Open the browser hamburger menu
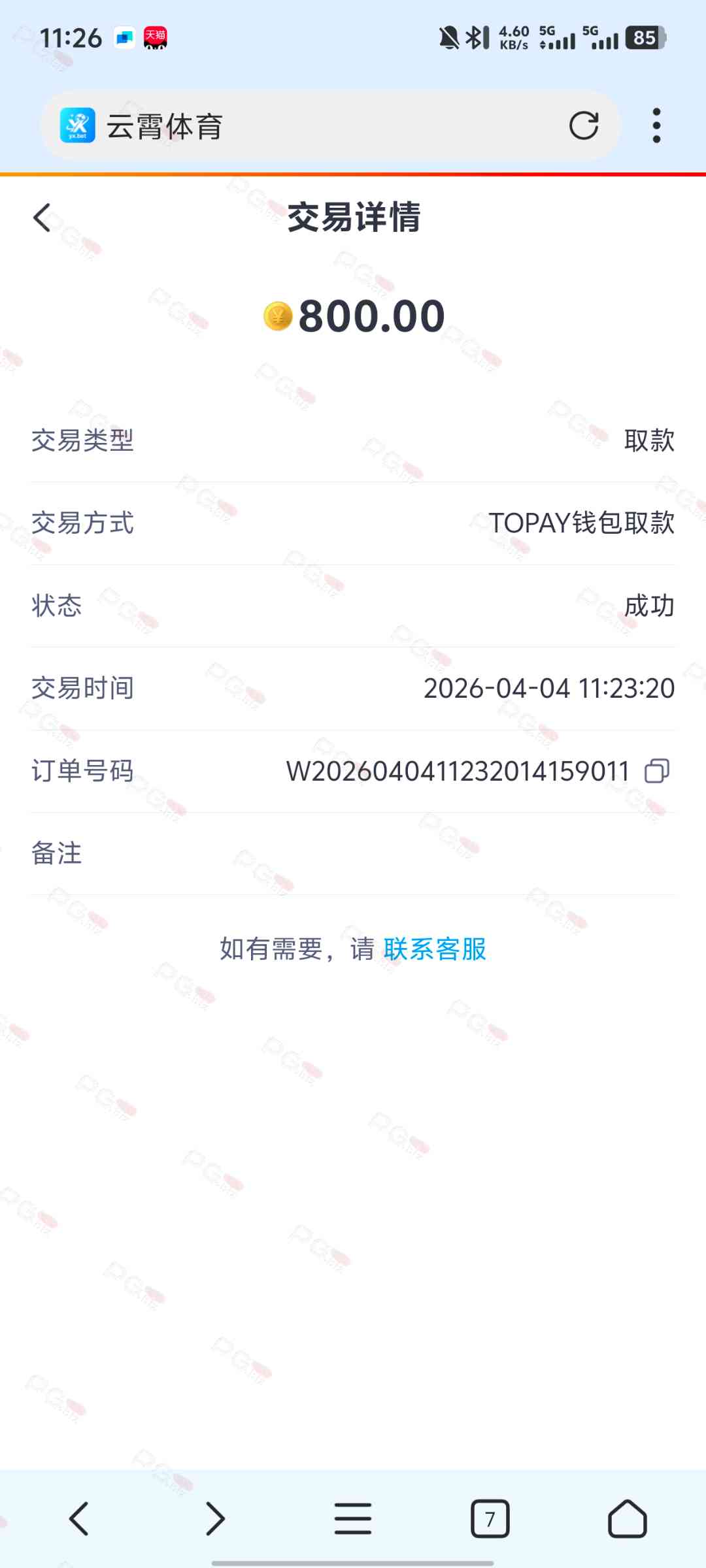Viewport: 706px width, 1568px height. coord(353,1518)
